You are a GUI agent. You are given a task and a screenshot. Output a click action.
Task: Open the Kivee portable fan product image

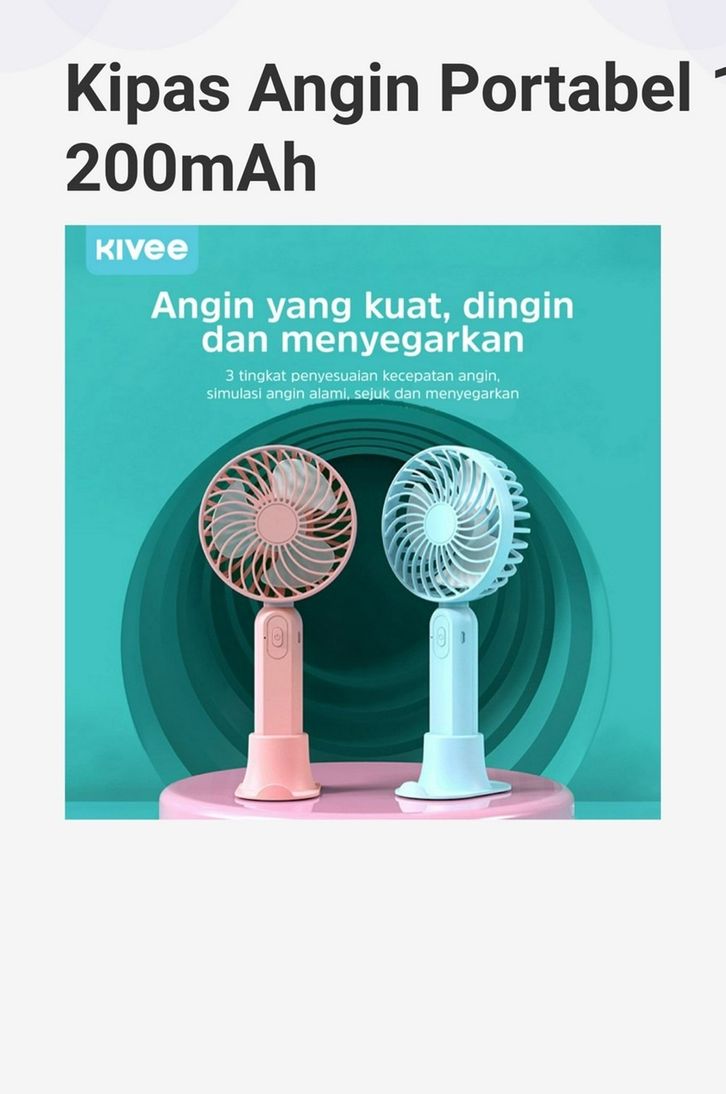point(362,522)
